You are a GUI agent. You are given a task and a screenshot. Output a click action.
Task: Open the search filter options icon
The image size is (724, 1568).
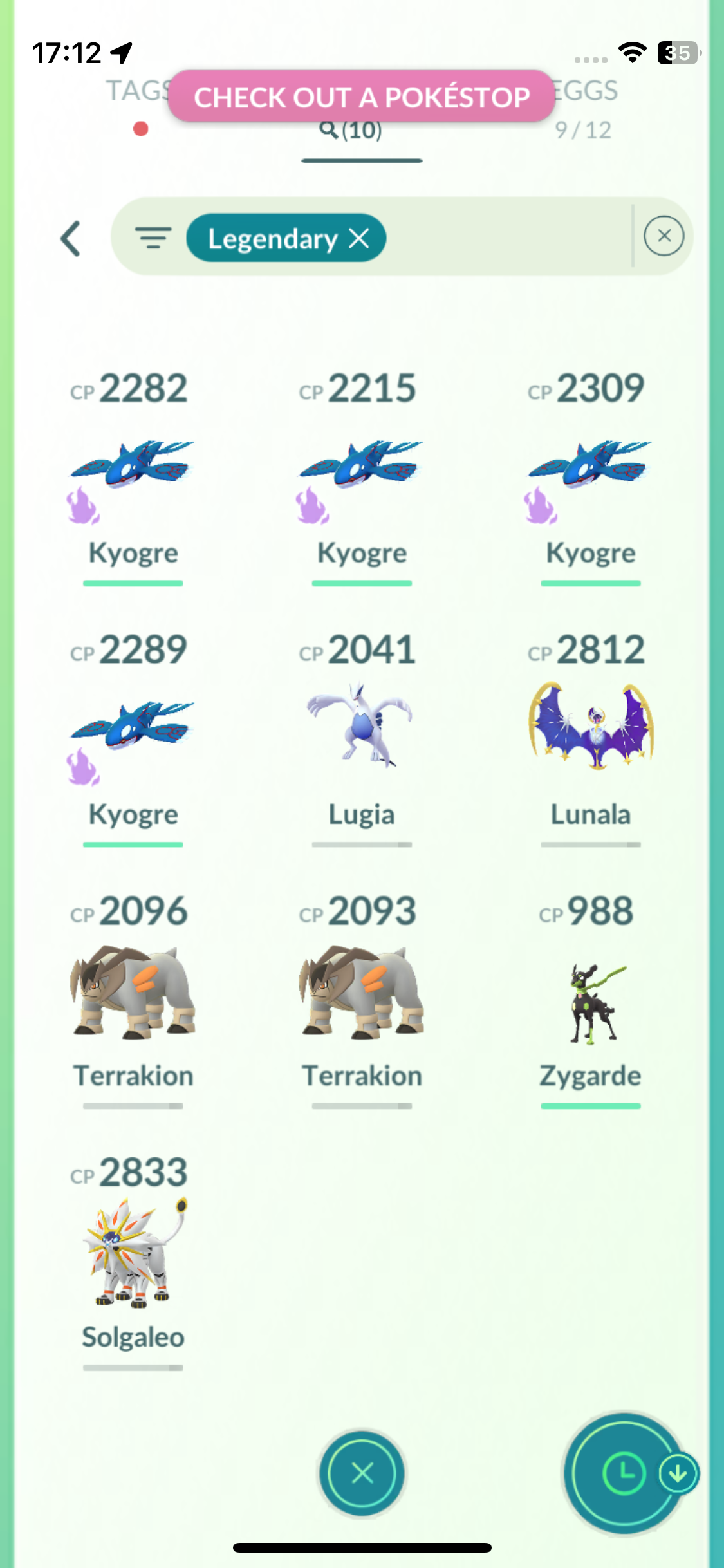click(x=153, y=238)
